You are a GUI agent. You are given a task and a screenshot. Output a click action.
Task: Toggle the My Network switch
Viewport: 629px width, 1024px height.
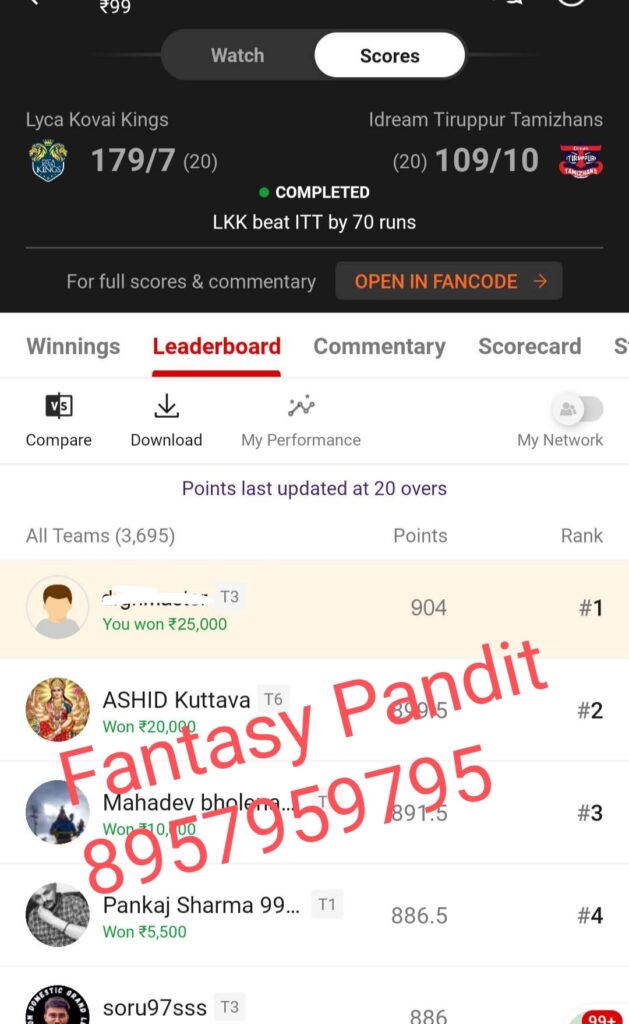point(577,409)
